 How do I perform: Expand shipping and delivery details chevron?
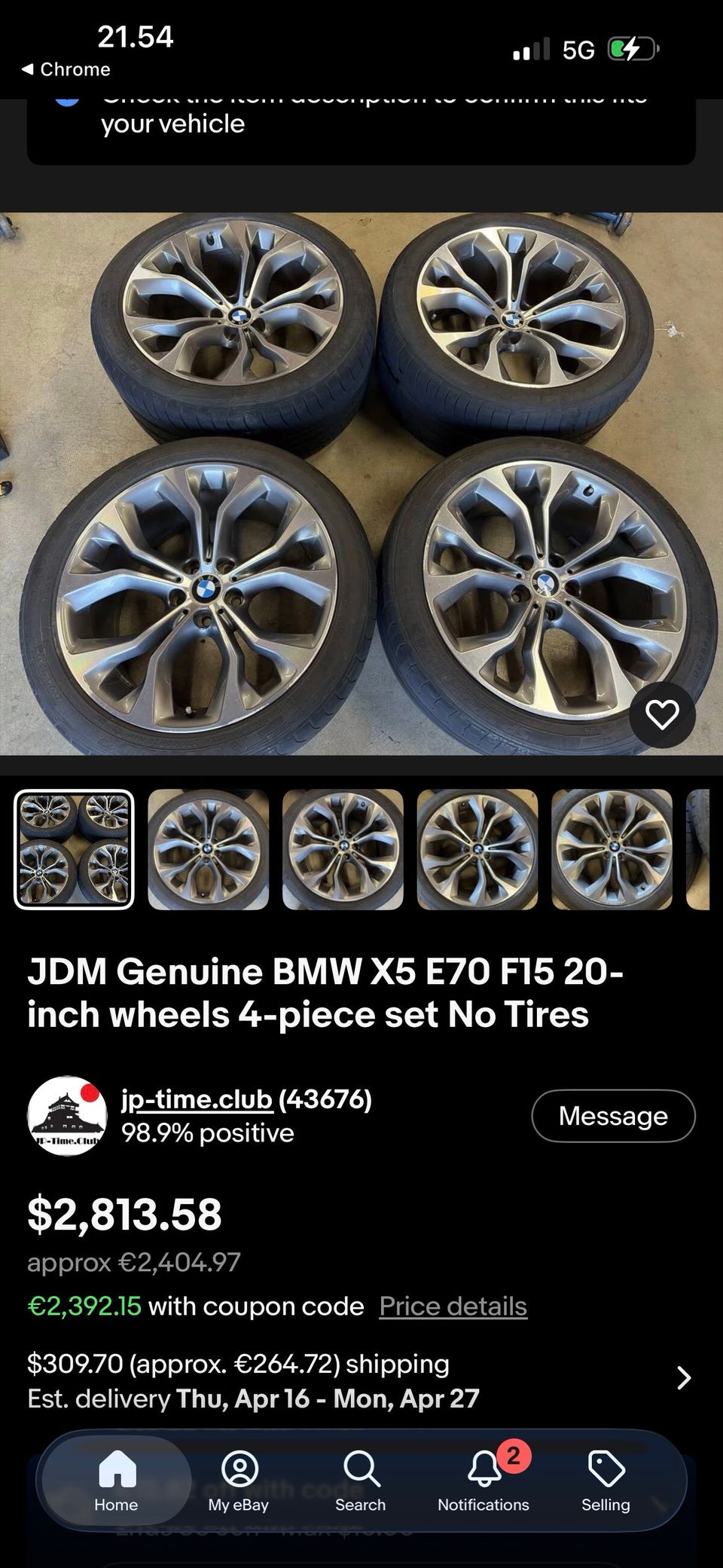click(x=683, y=1378)
